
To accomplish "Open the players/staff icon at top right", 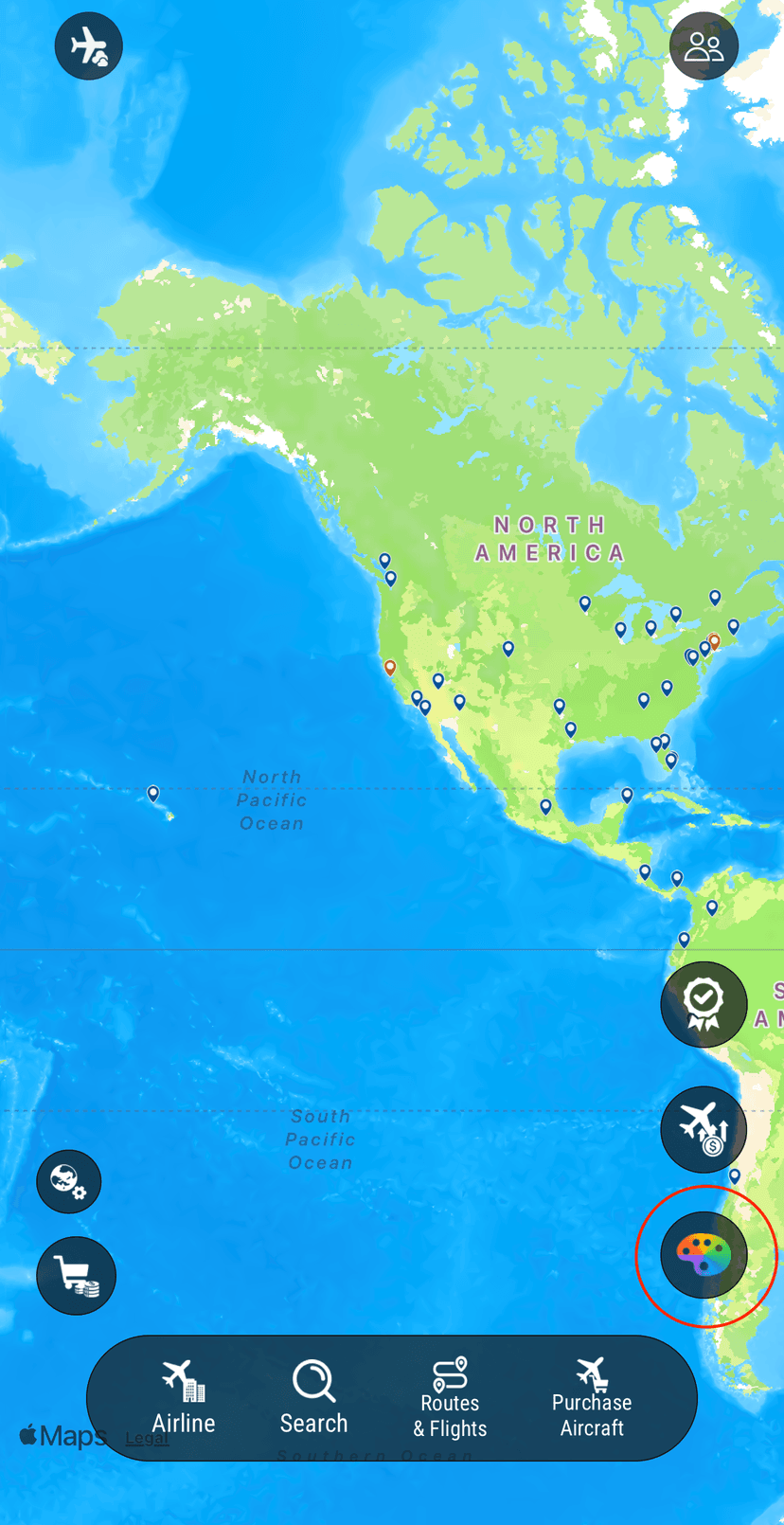I will click(704, 45).
